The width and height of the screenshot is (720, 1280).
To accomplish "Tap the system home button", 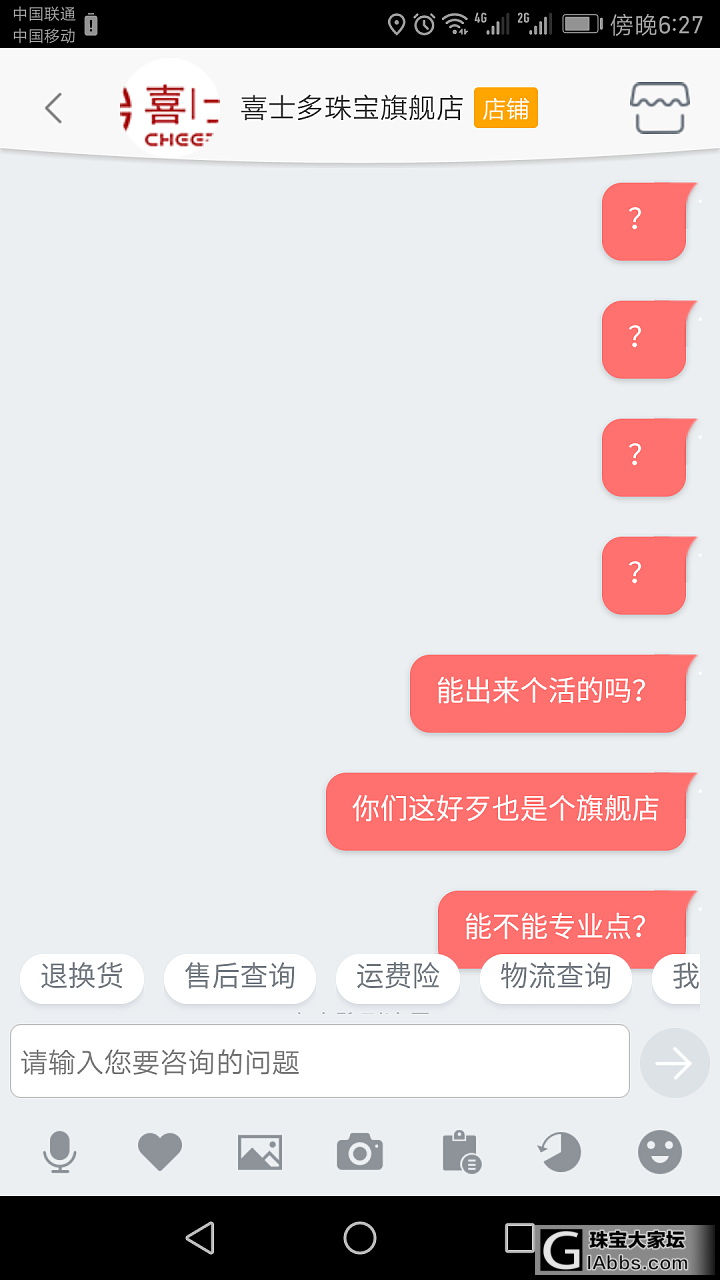I will coord(360,1238).
